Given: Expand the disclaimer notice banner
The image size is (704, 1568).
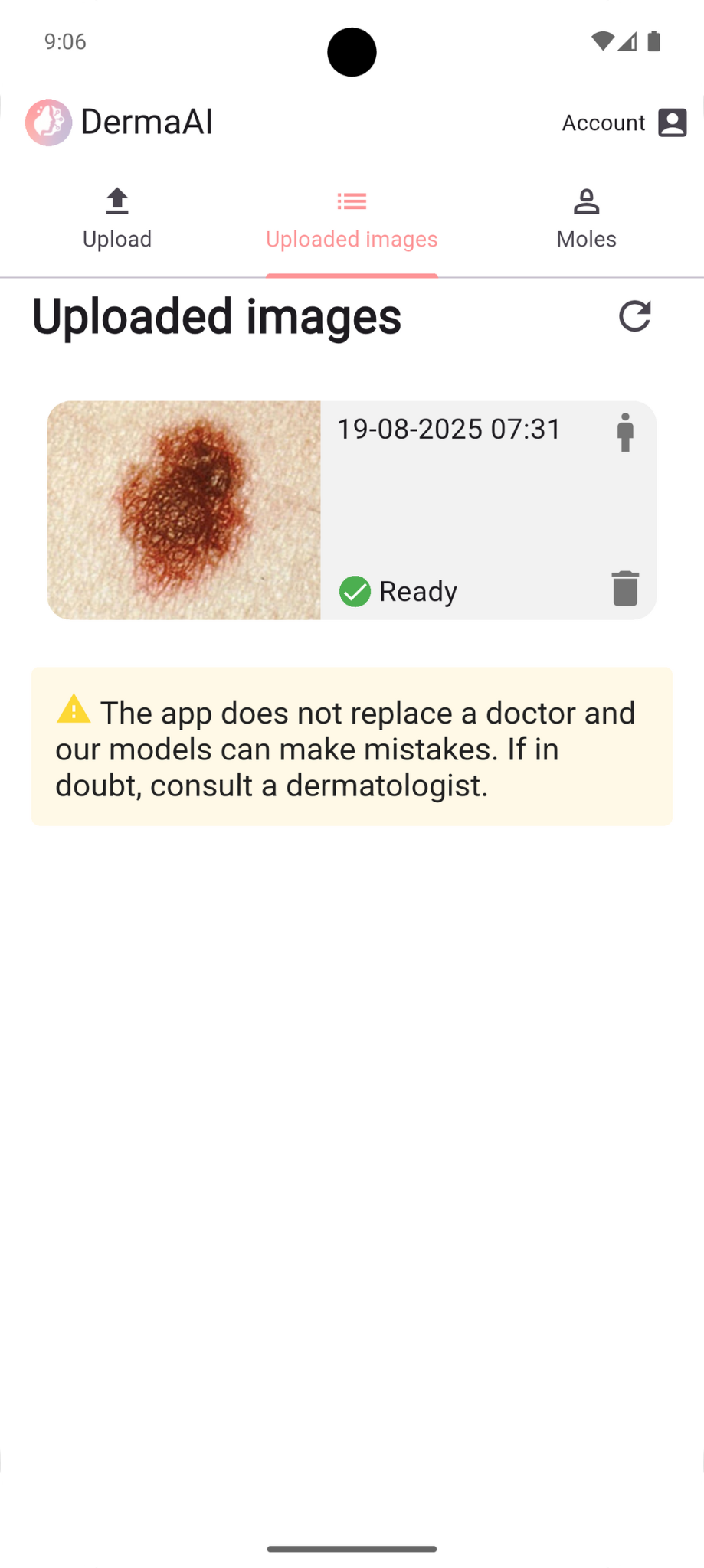Looking at the screenshot, I should pyautogui.click(x=351, y=747).
